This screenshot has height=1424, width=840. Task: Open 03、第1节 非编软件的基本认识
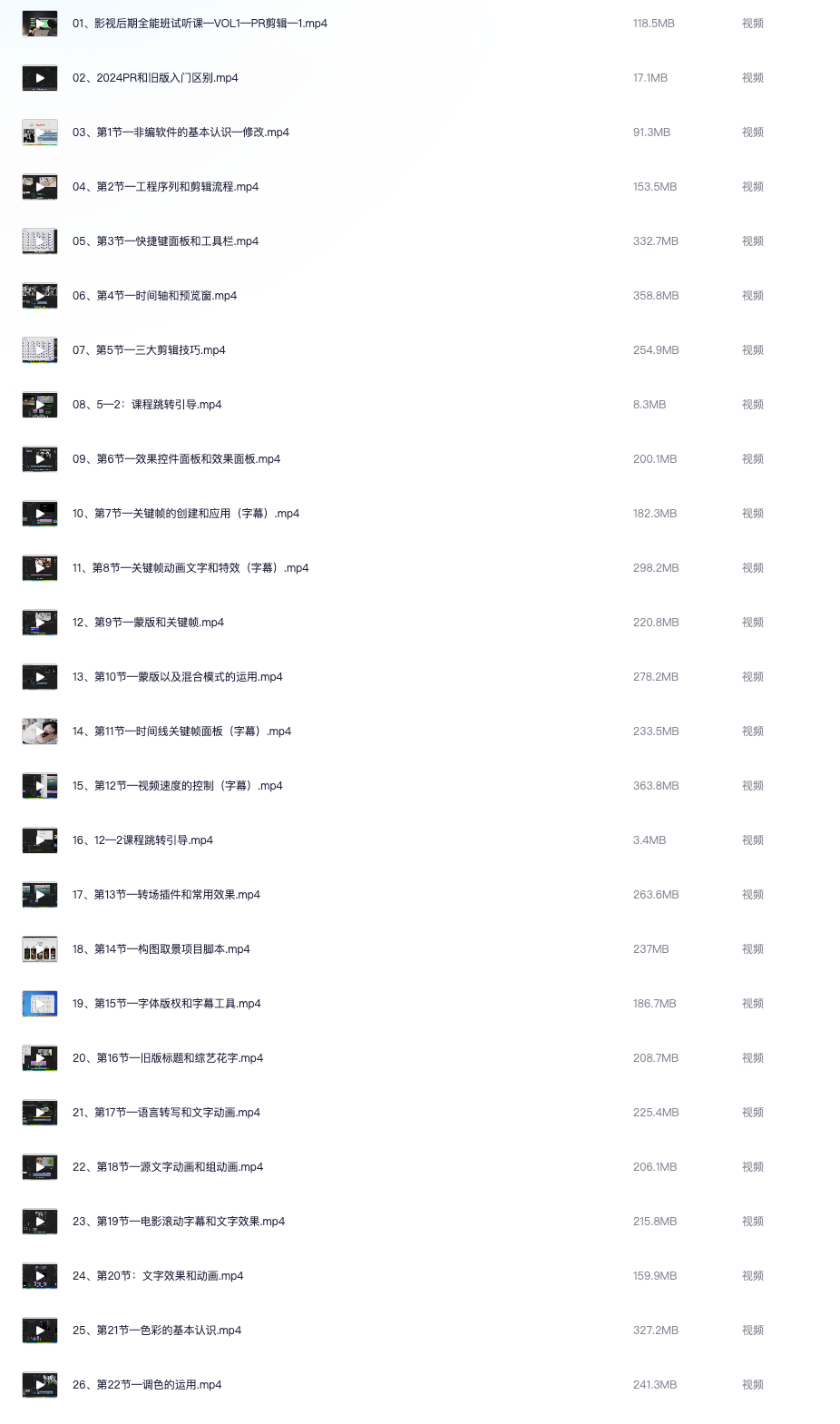[x=181, y=133]
